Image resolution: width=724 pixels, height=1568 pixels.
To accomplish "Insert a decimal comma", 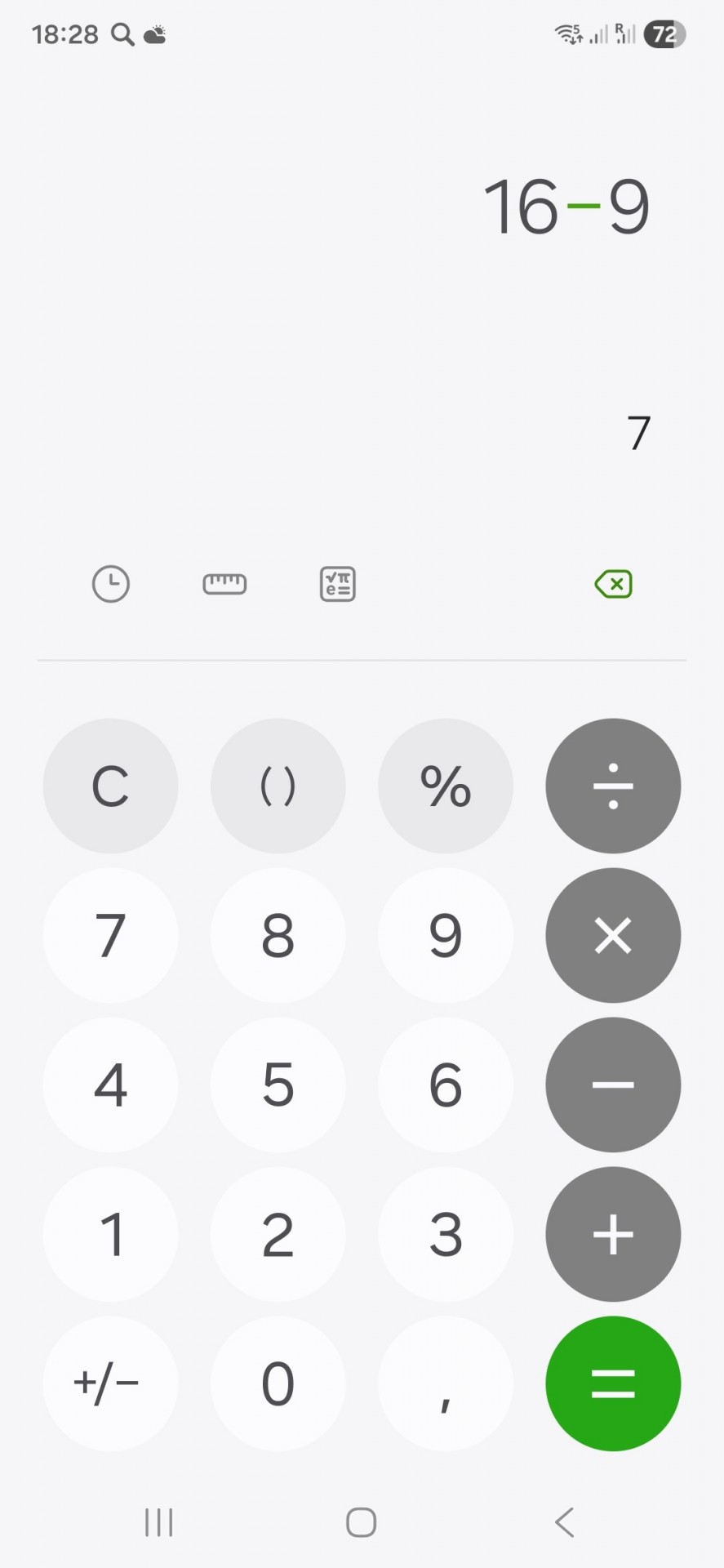I will 446,1383.
